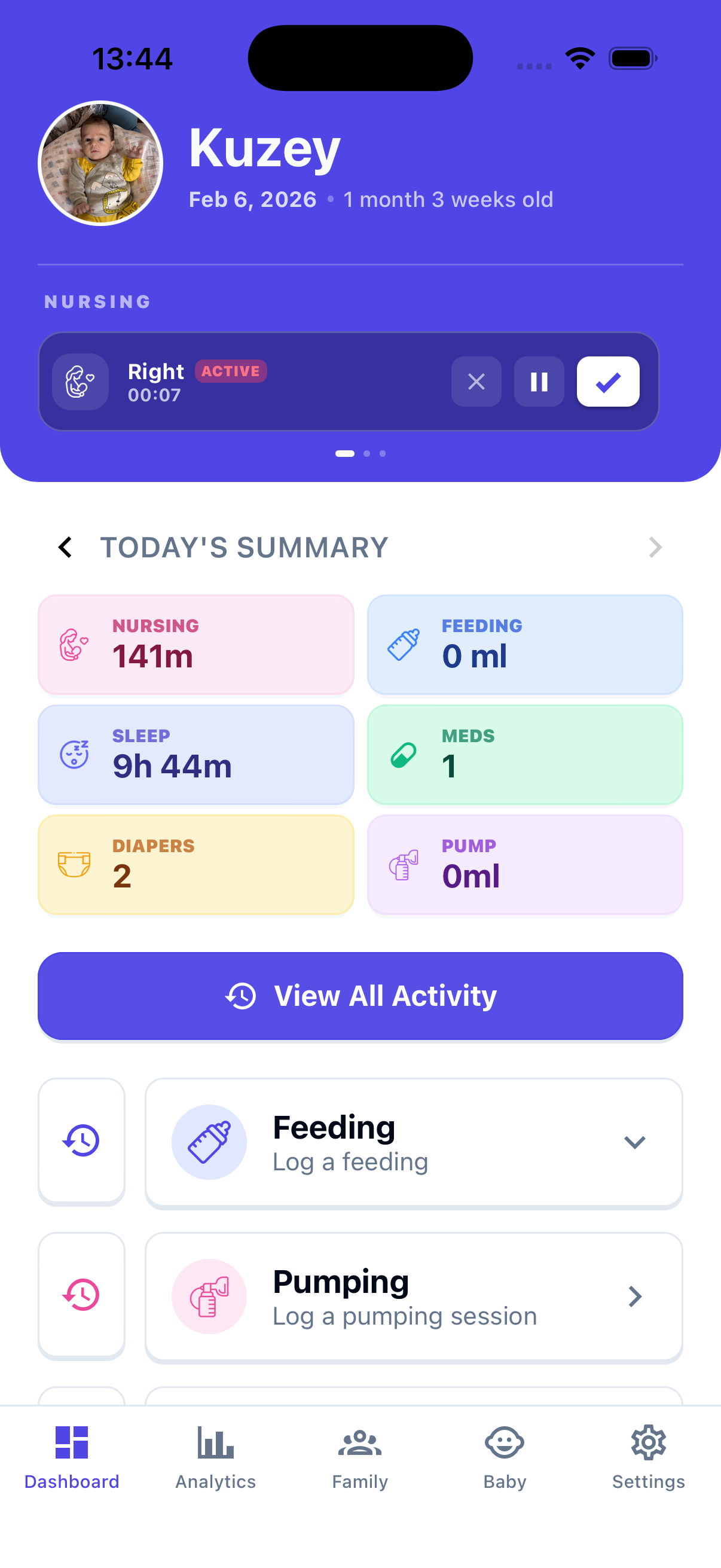Viewport: 721px width, 1568px height.
Task: Open the Feeding summary card
Action: coord(524,644)
